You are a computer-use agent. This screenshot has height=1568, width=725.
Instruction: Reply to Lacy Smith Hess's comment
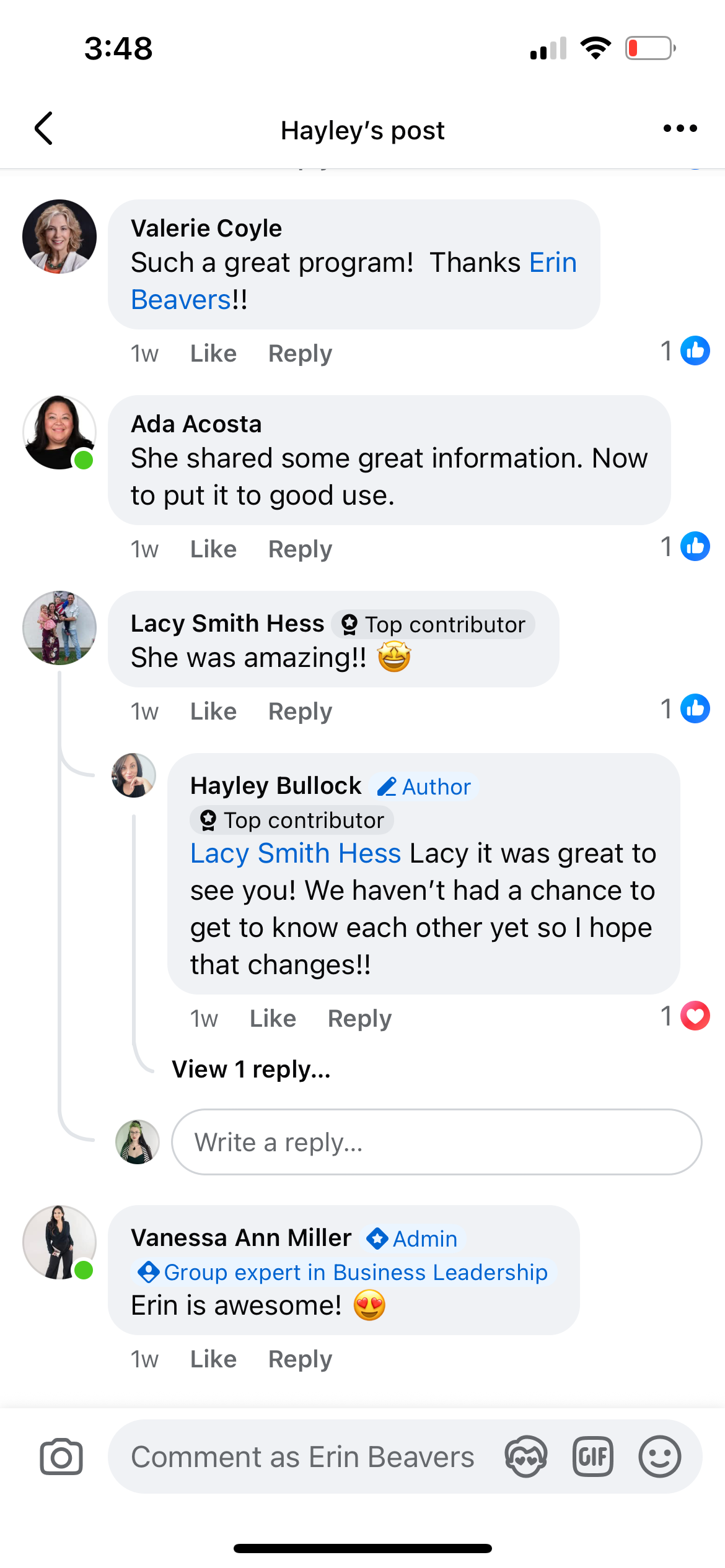click(x=300, y=712)
